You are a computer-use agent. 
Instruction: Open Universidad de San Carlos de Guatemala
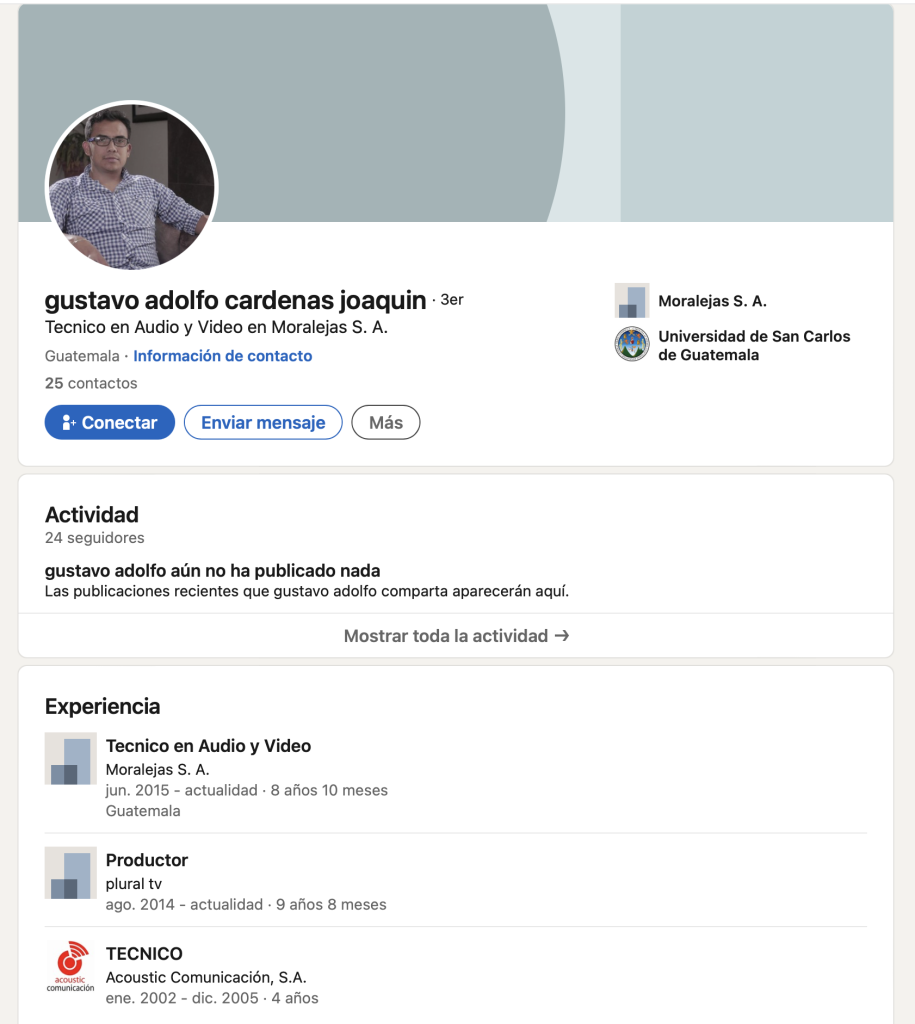(x=753, y=345)
